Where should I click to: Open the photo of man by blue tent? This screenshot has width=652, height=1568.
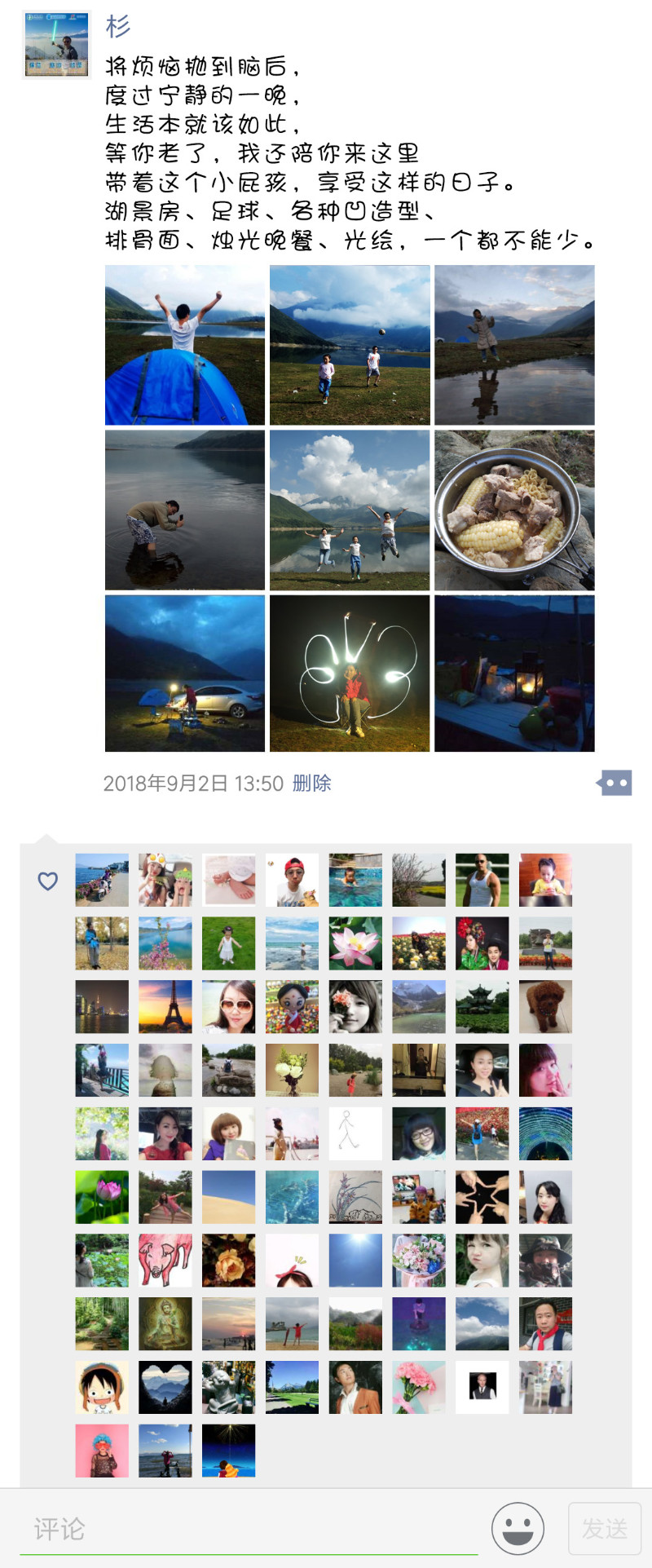click(185, 345)
